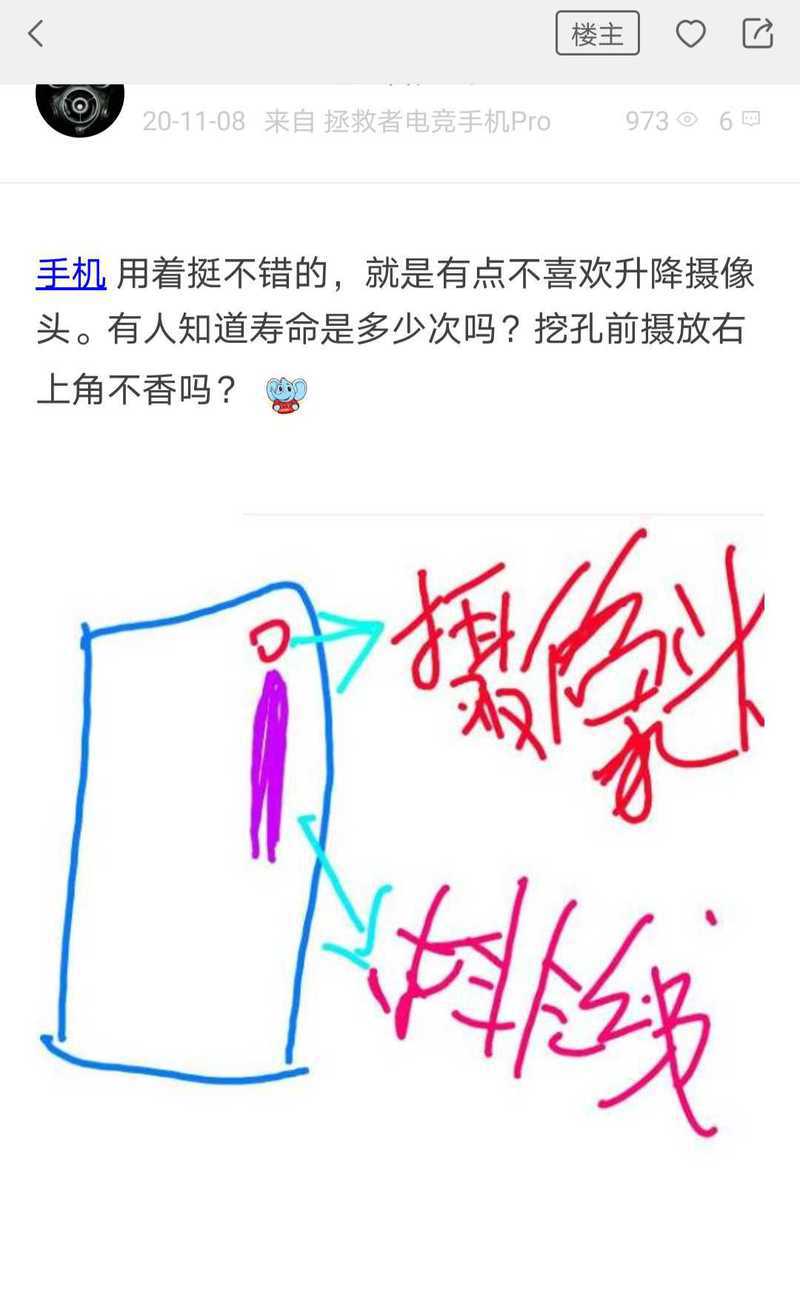Tap the 楼主 button to filter posts

pyautogui.click(x=598, y=34)
